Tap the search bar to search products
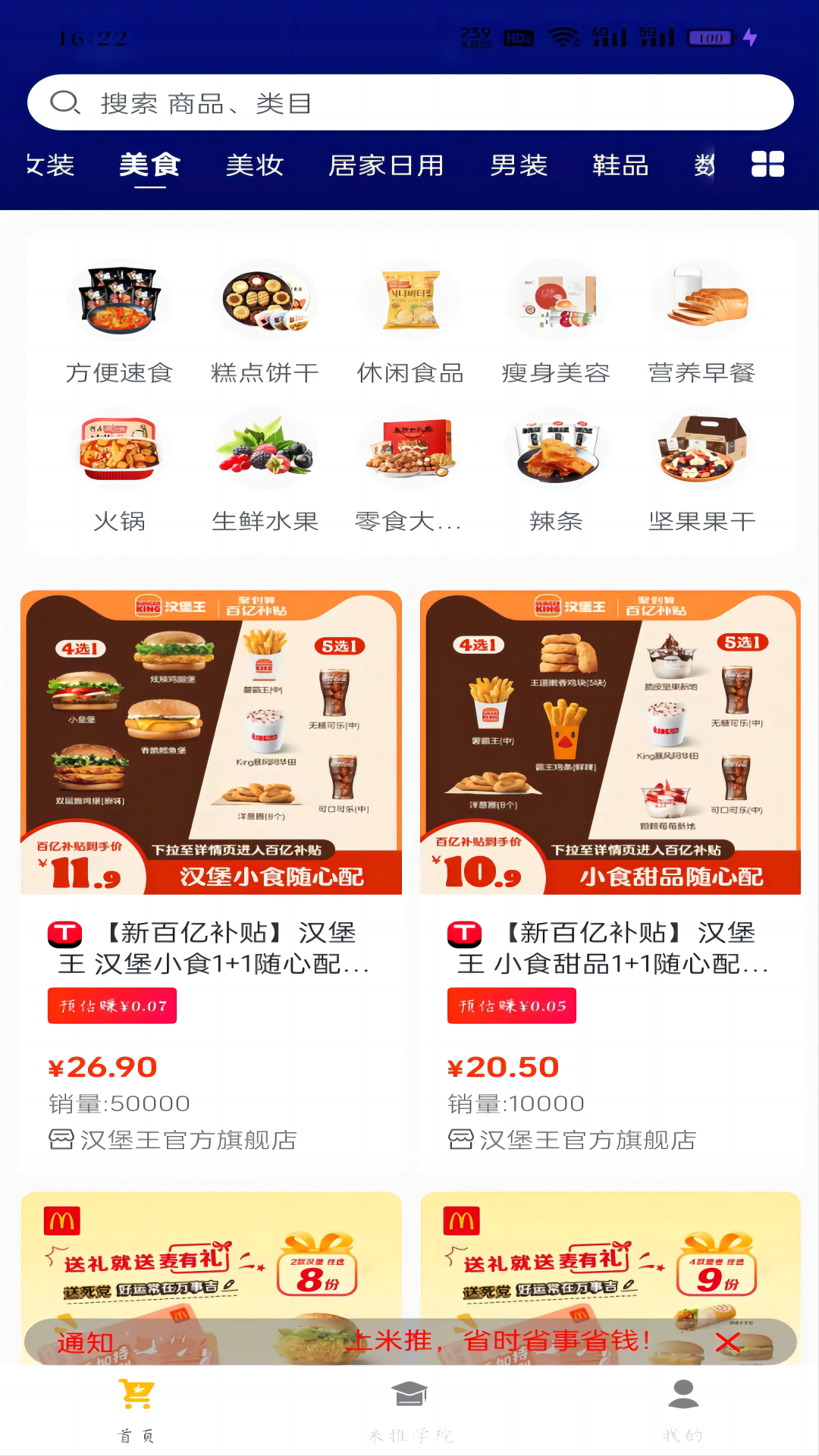 409,101
